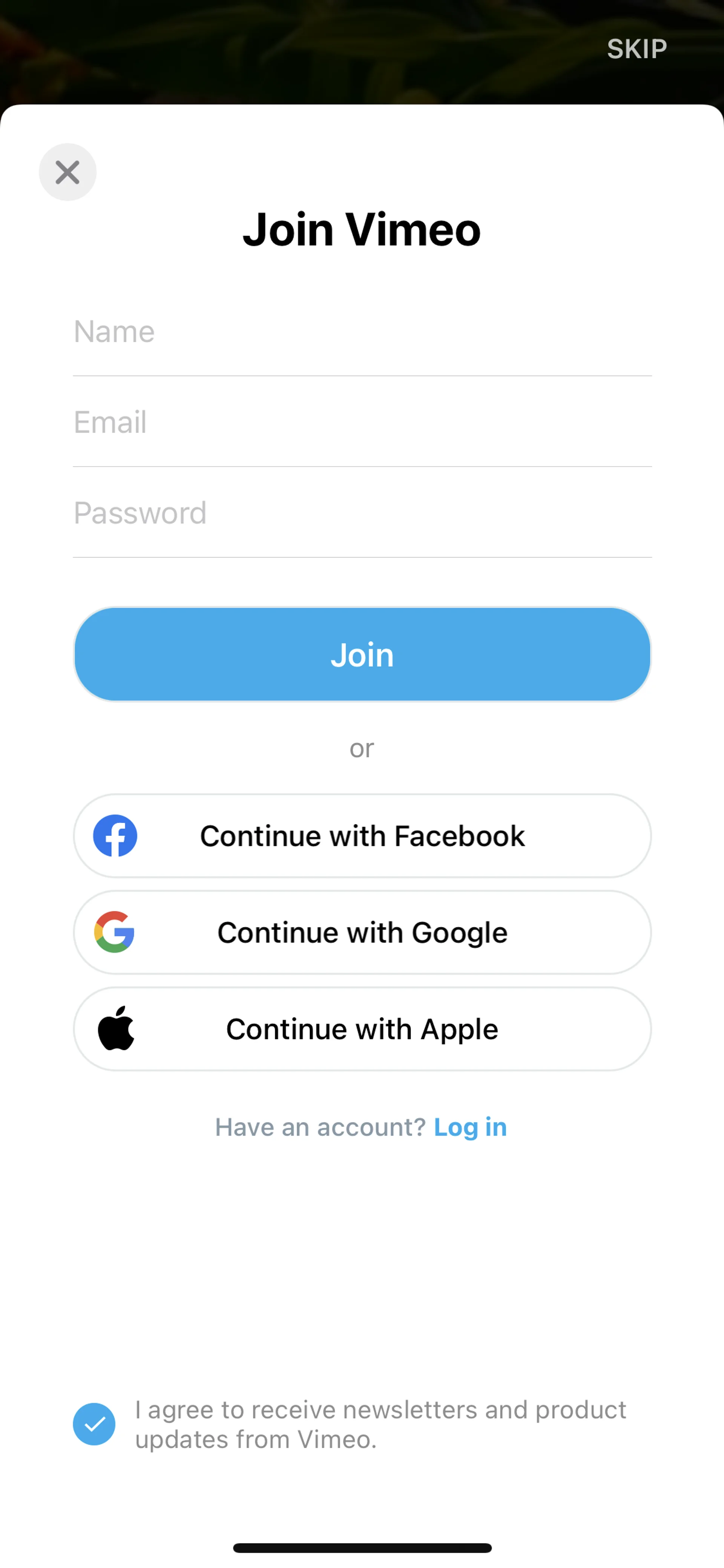Open the Log in link
The image size is (724, 1568).
[x=470, y=1127]
